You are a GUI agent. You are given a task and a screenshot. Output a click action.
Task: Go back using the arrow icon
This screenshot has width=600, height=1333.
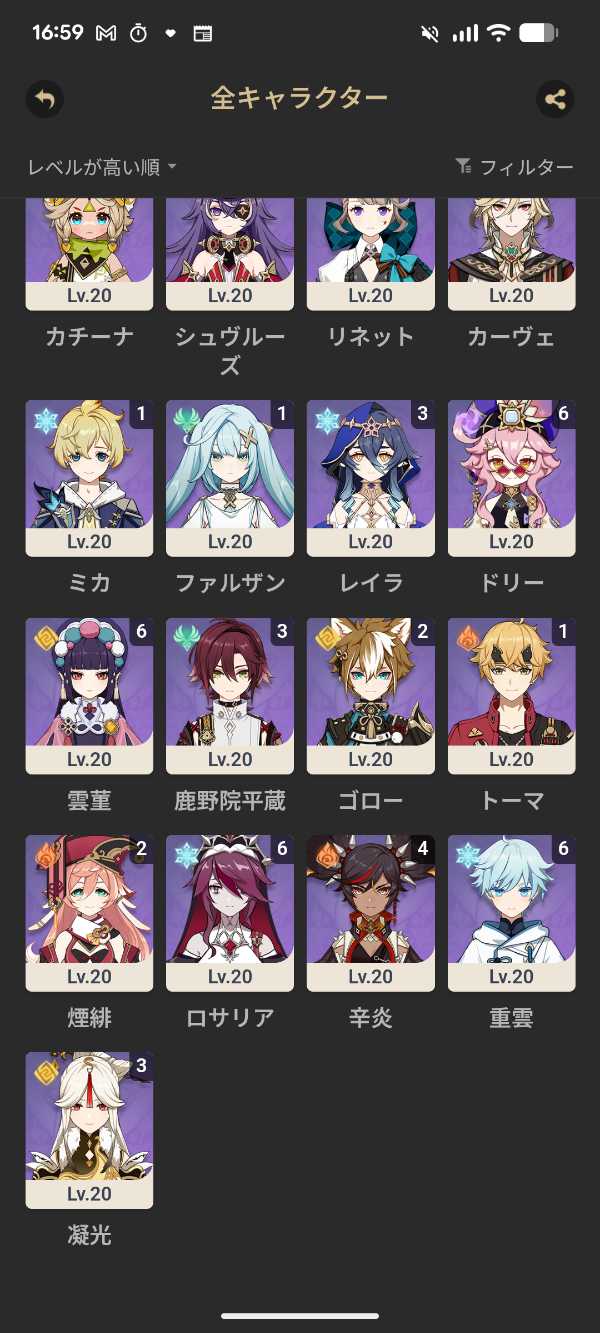click(44, 99)
